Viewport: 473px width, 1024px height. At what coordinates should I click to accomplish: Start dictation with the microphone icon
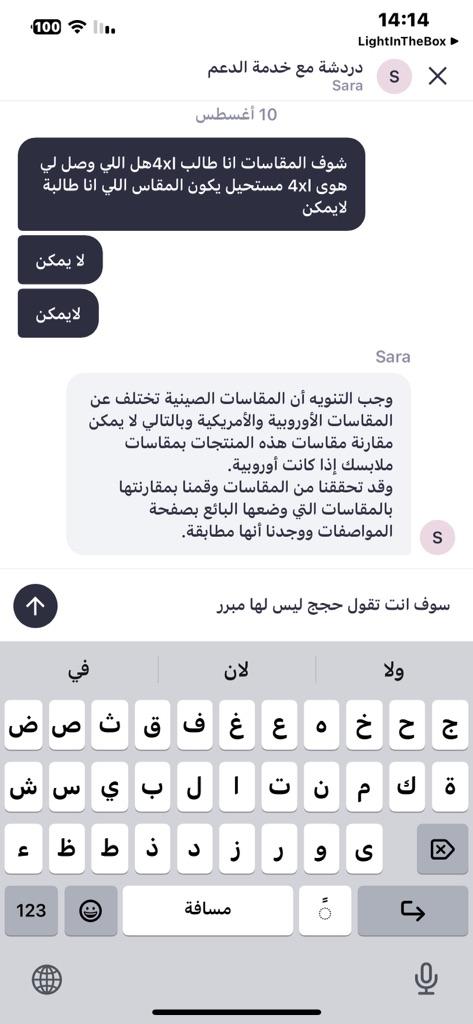426,980
